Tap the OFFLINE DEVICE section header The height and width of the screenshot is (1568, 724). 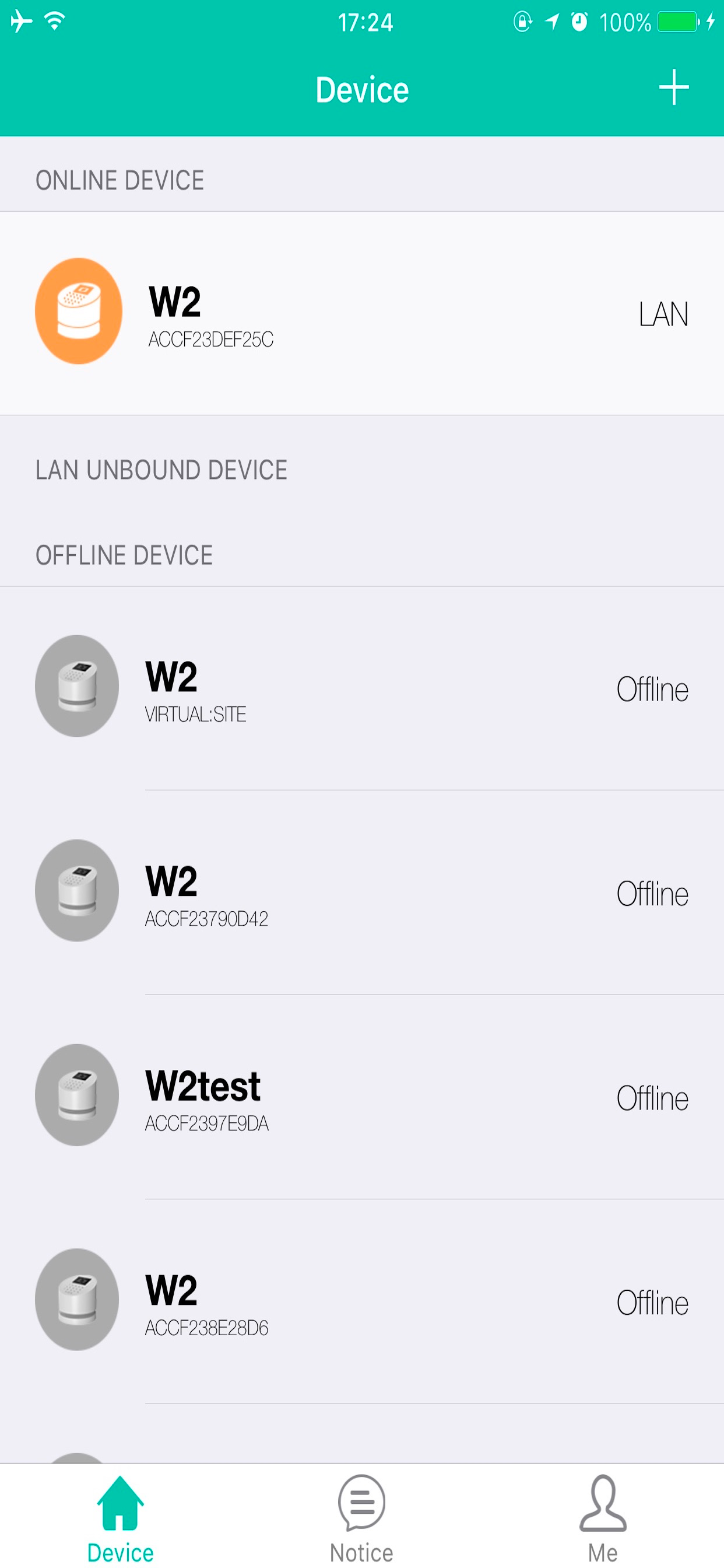(124, 555)
